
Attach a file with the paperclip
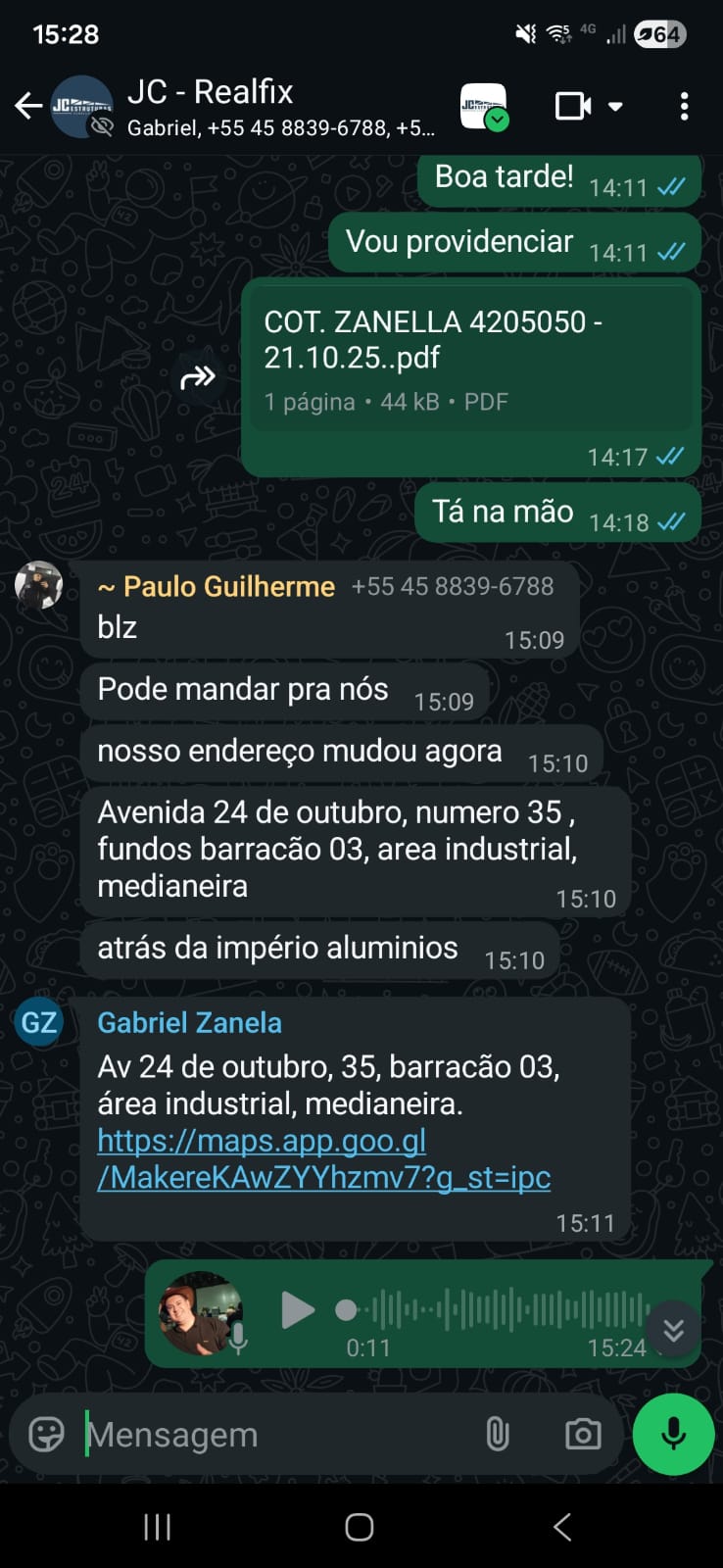498,1435
